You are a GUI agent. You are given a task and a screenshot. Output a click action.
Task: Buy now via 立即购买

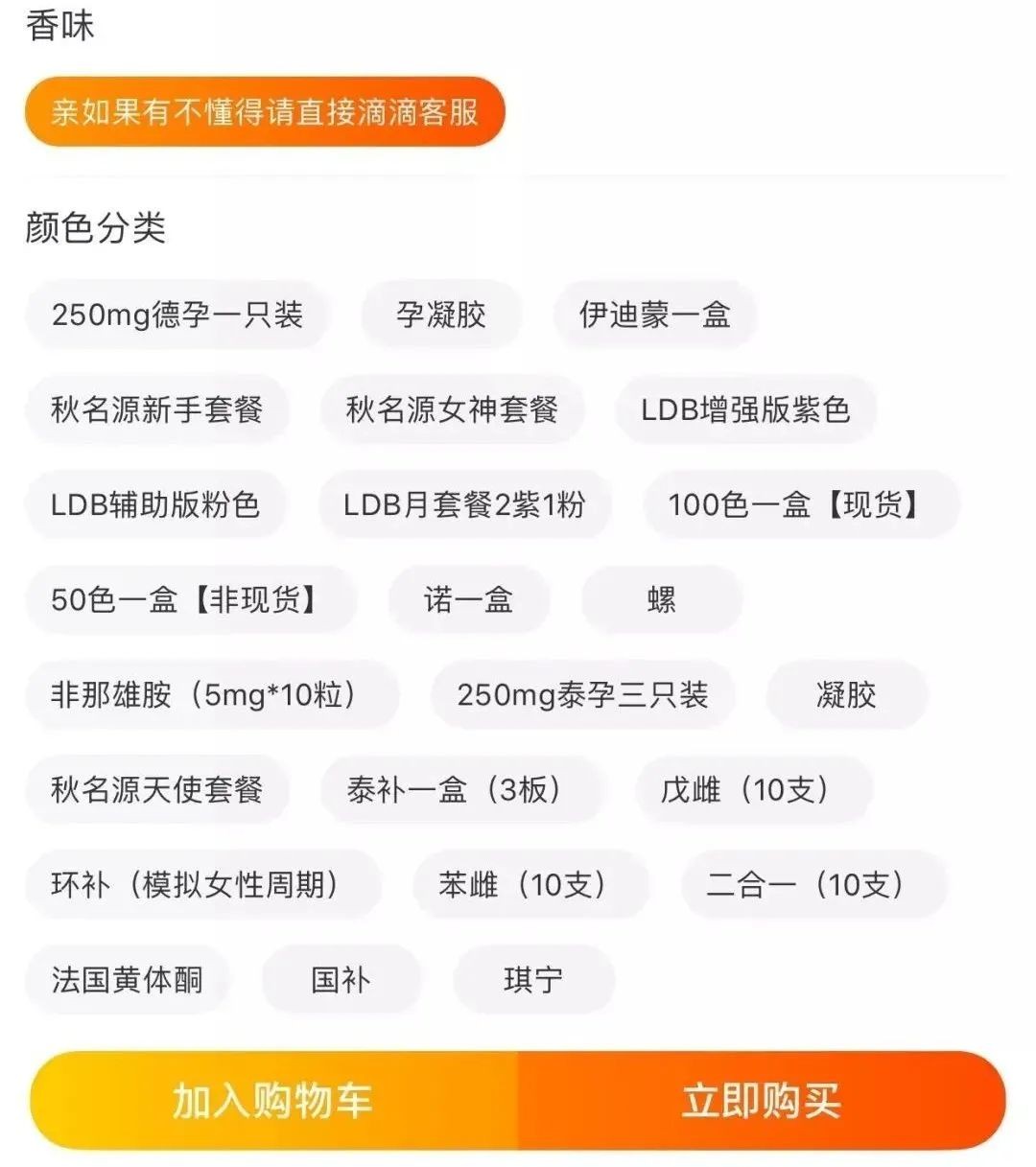(762, 1100)
